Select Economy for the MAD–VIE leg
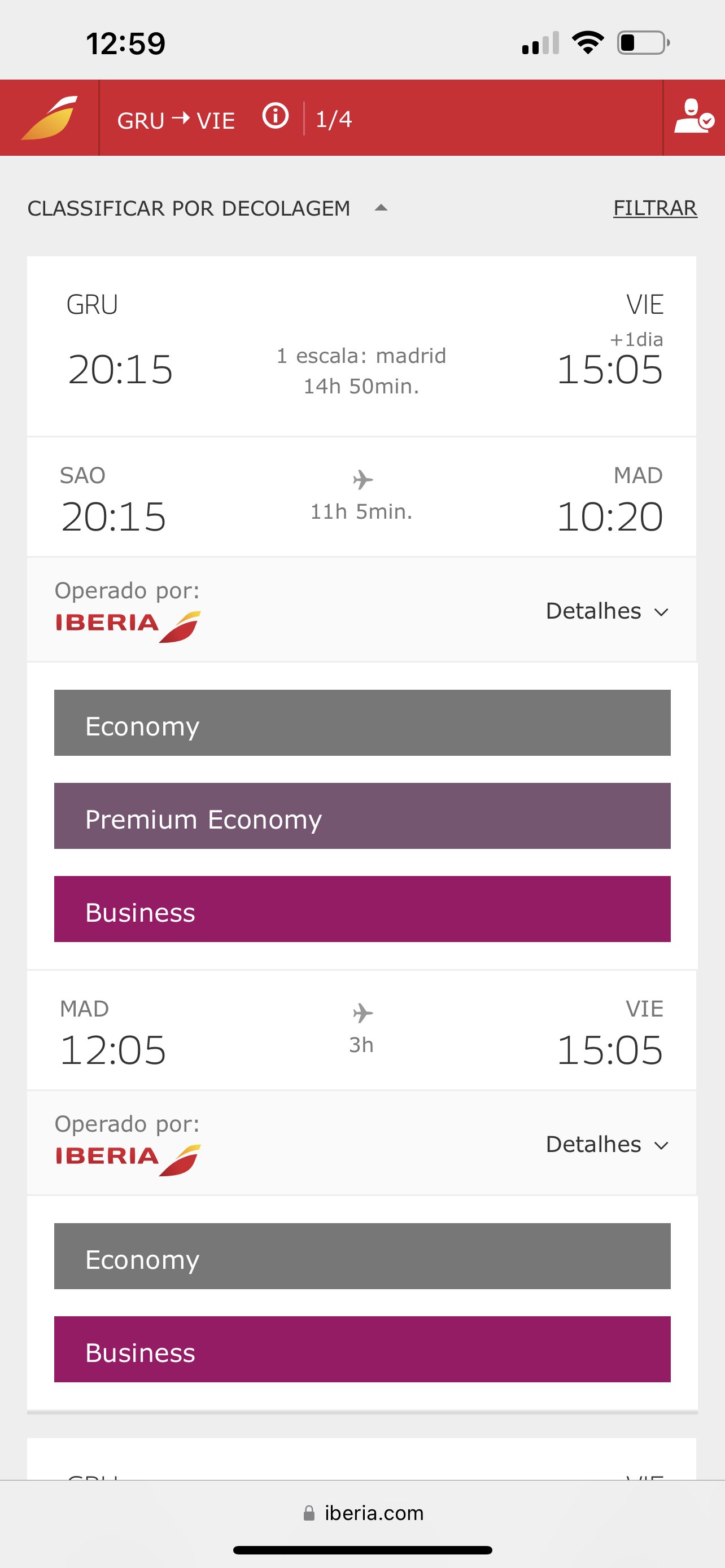Screen dimensions: 725x1568 tap(362, 1256)
